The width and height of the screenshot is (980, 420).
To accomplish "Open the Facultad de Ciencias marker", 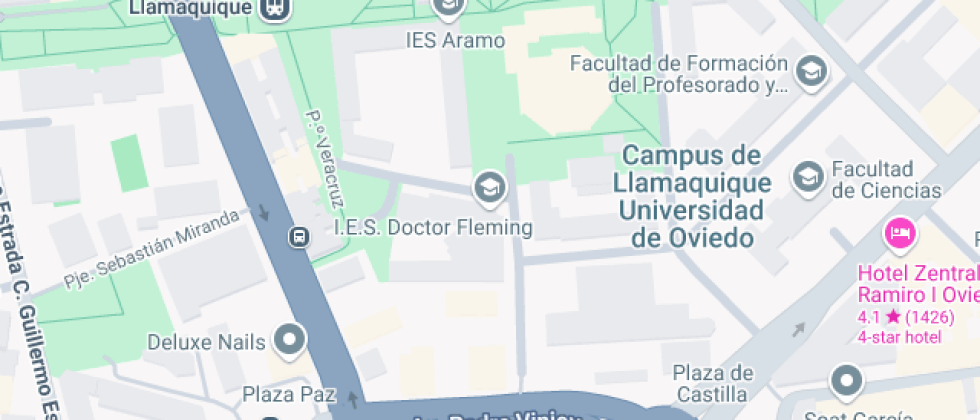I will point(808,177).
